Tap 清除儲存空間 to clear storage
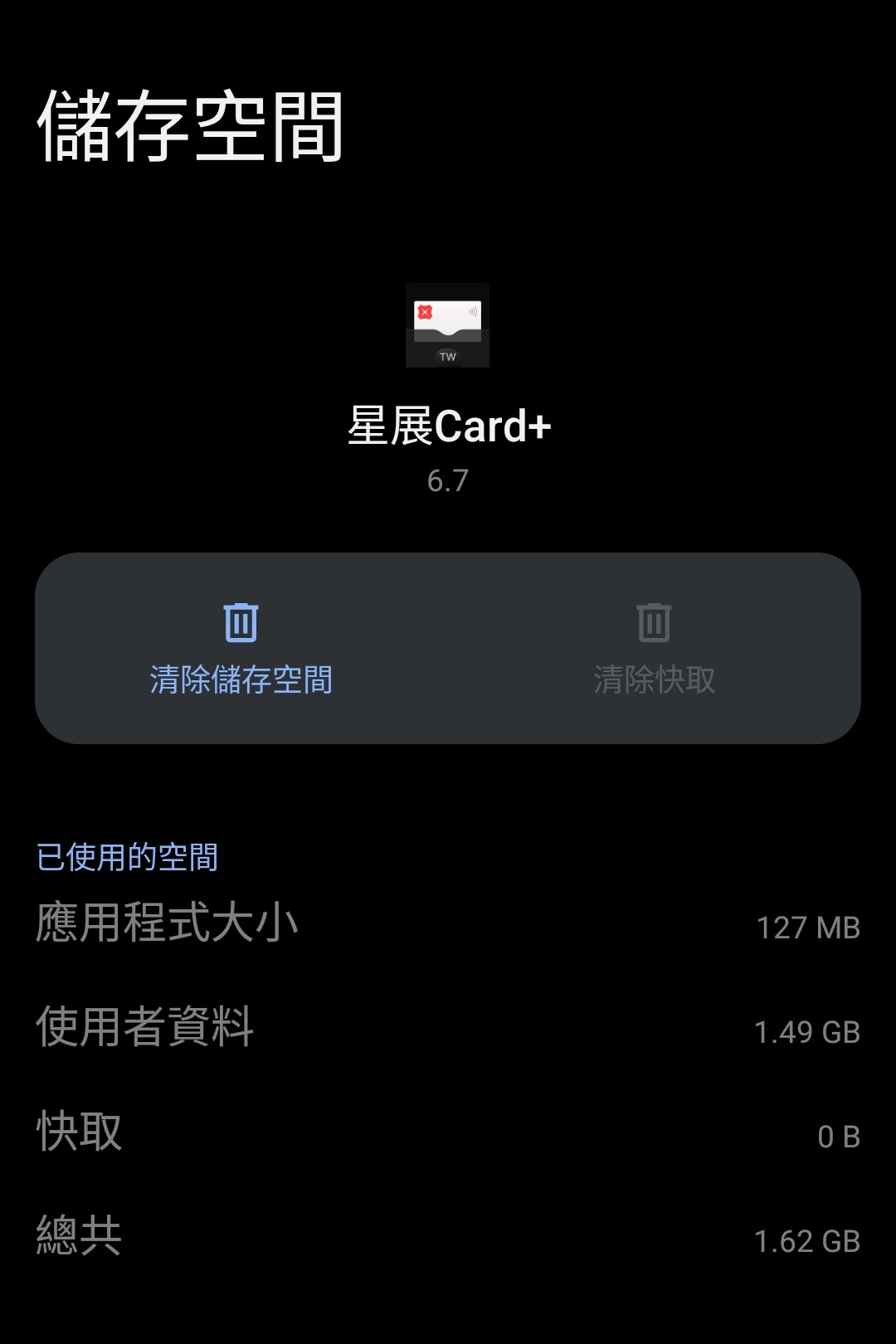Screen dimensions: 896x1344 point(241,650)
